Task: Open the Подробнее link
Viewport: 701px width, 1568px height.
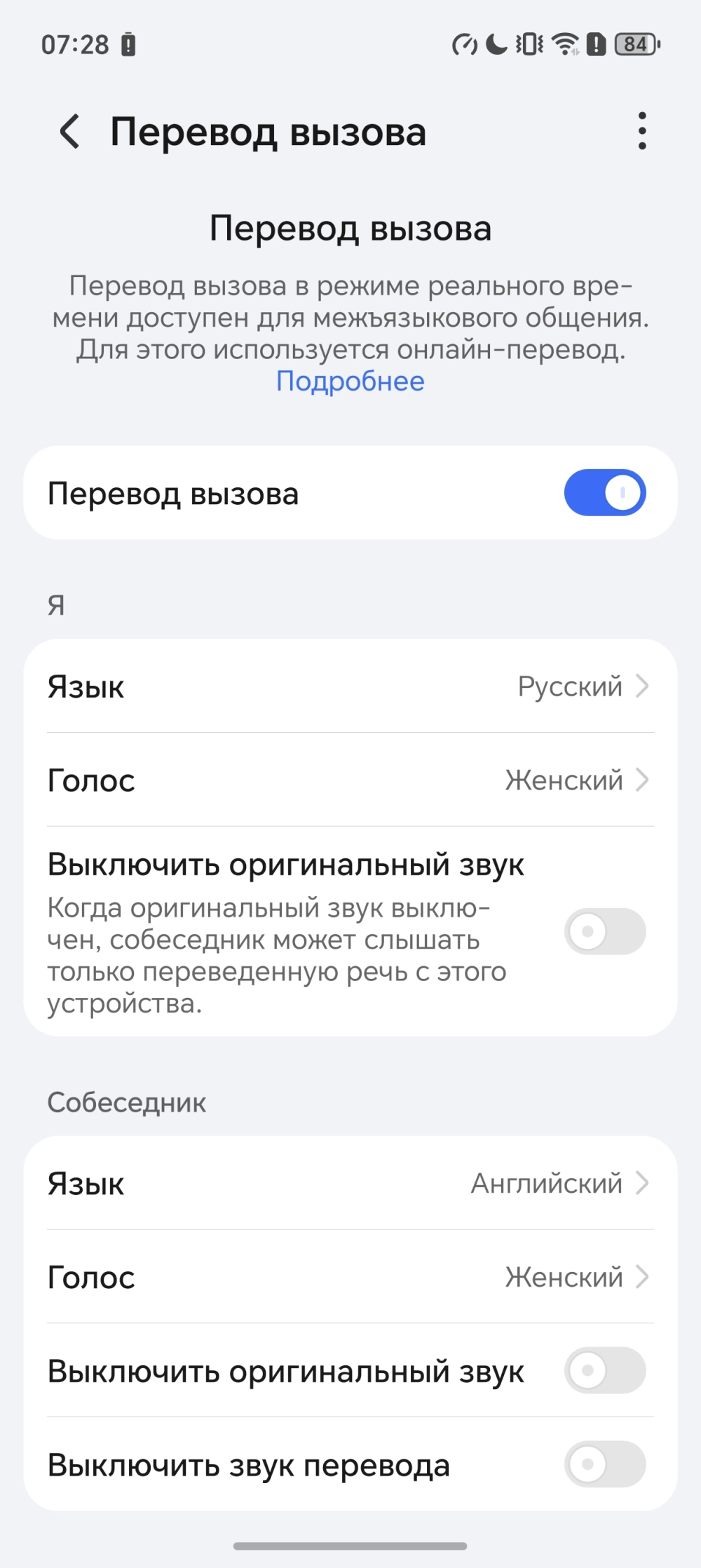Action: [x=350, y=381]
